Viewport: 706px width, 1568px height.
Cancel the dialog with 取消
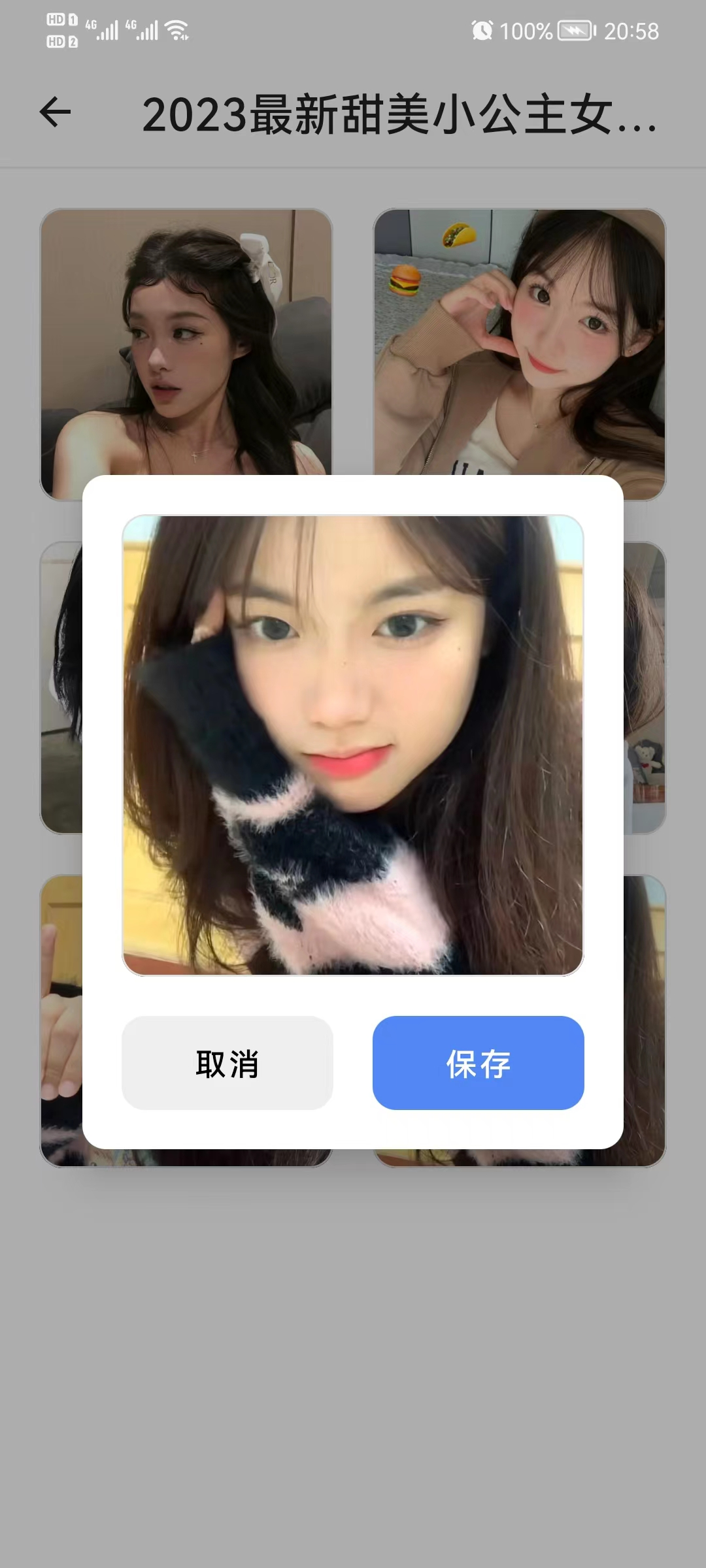[x=227, y=1063]
